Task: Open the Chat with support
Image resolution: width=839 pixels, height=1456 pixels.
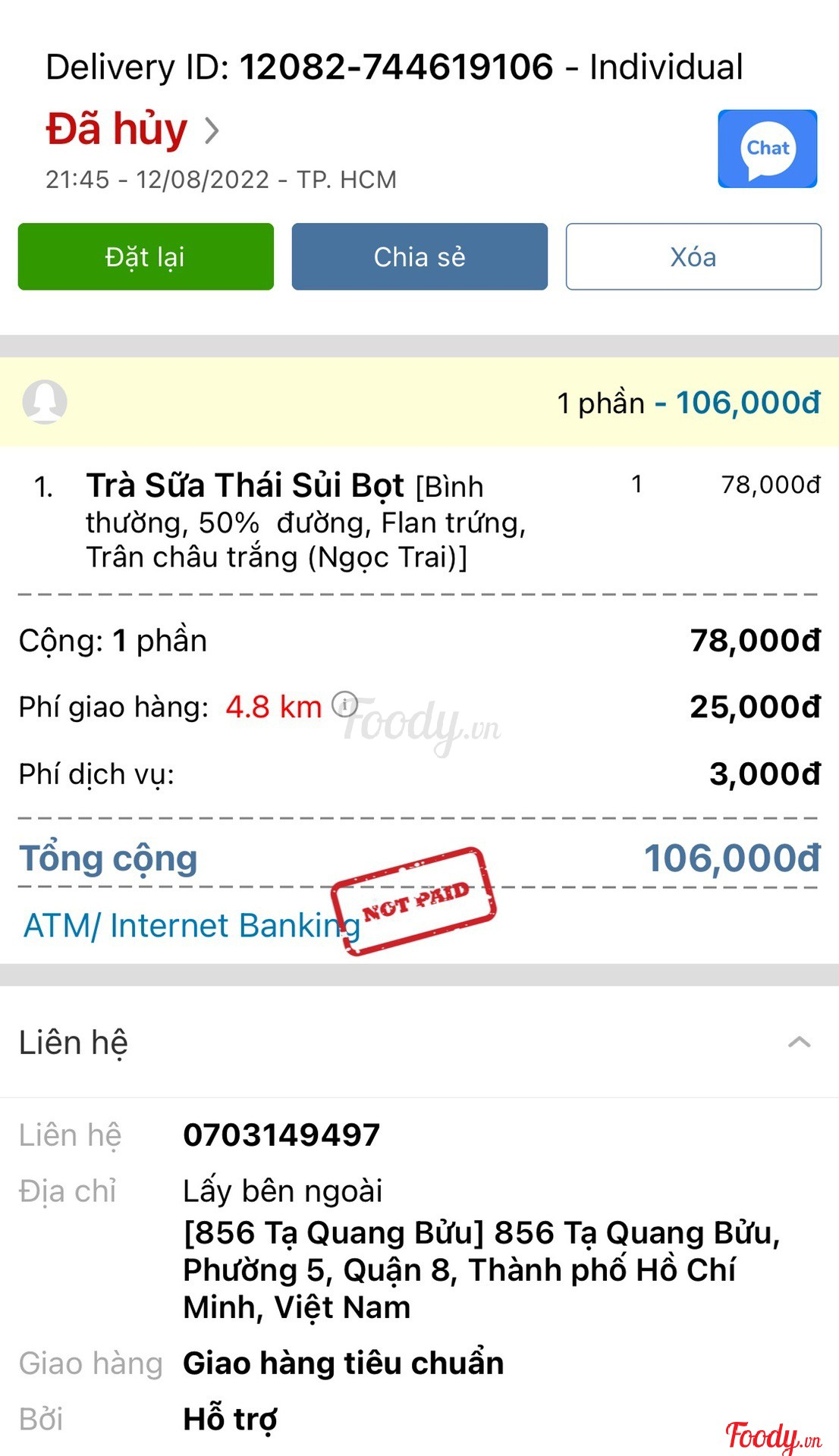Action: pyautogui.click(x=767, y=149)
